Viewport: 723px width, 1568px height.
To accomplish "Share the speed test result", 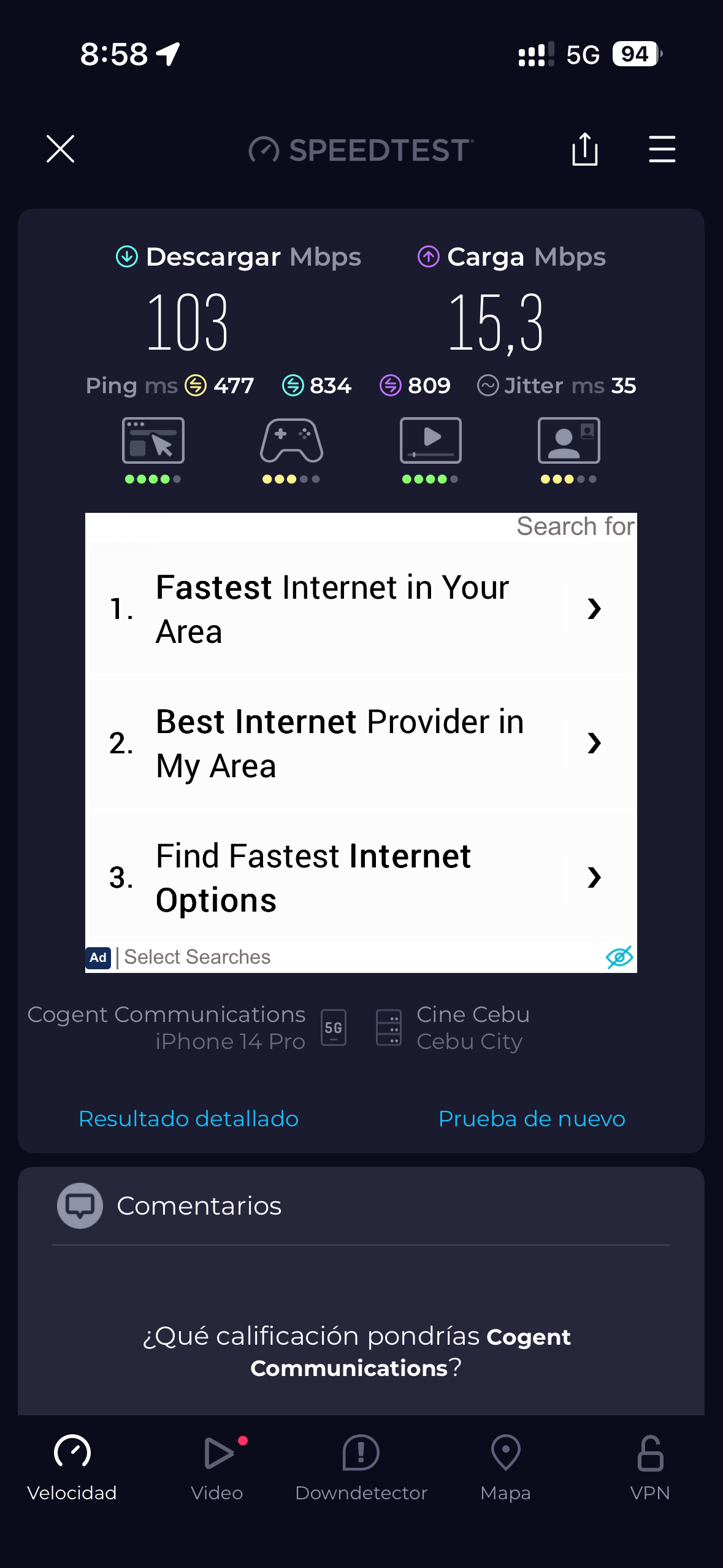I will tap(584, 149).
